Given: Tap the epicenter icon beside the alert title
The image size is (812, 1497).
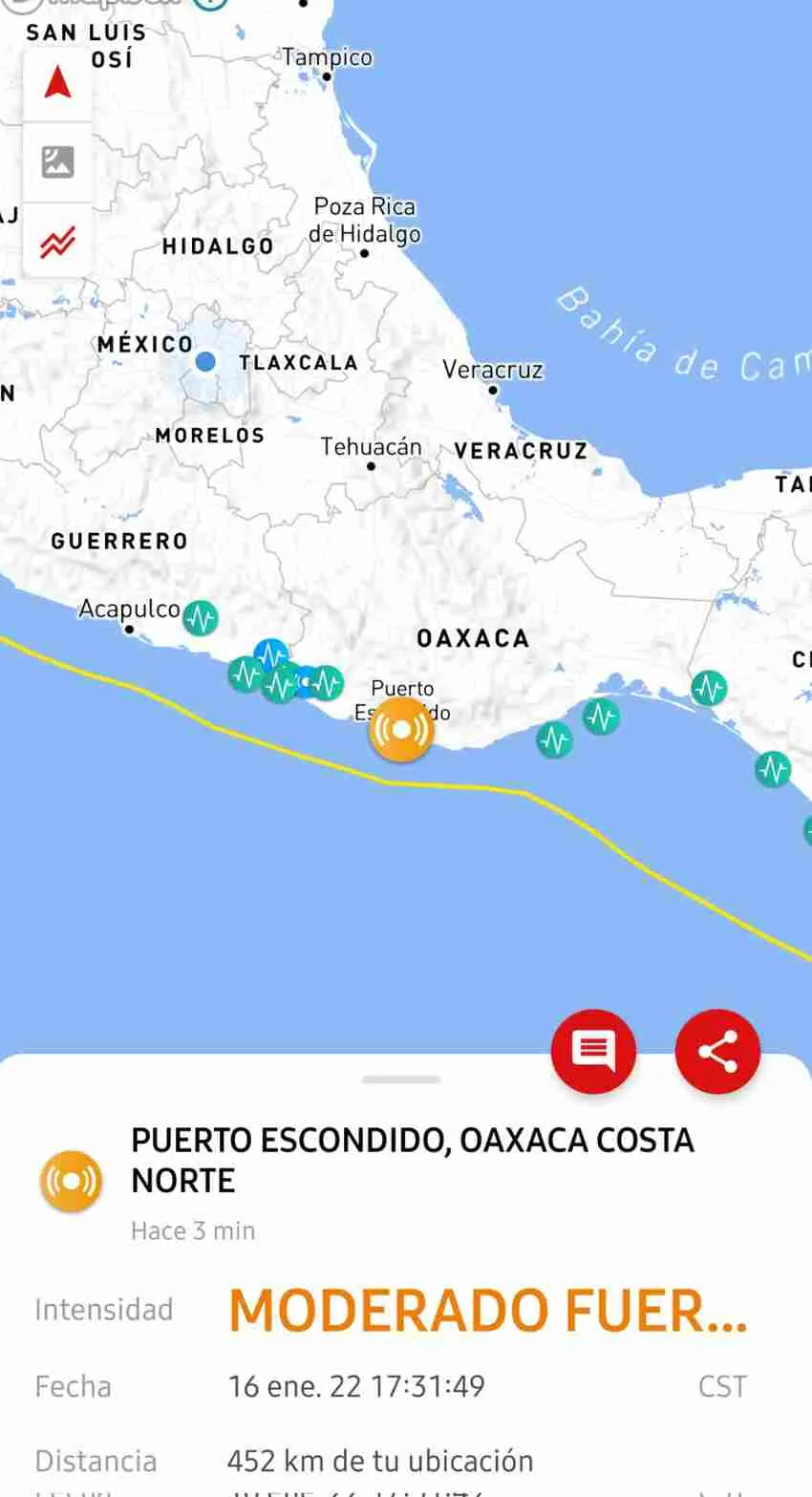Looking at the screenshot, I should (70, 1181).
